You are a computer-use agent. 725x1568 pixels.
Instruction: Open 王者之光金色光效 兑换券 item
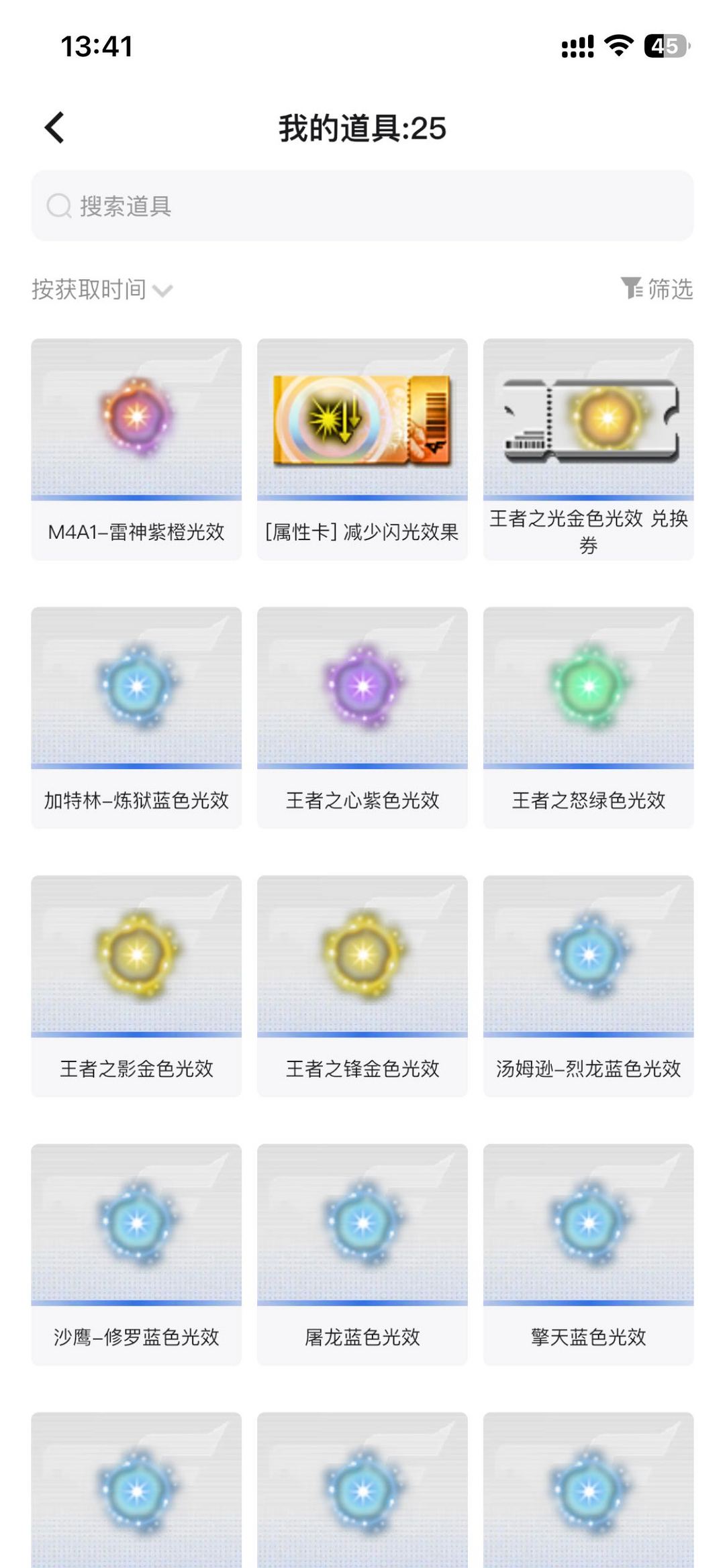pyautogui.click(x=588, y=448)
